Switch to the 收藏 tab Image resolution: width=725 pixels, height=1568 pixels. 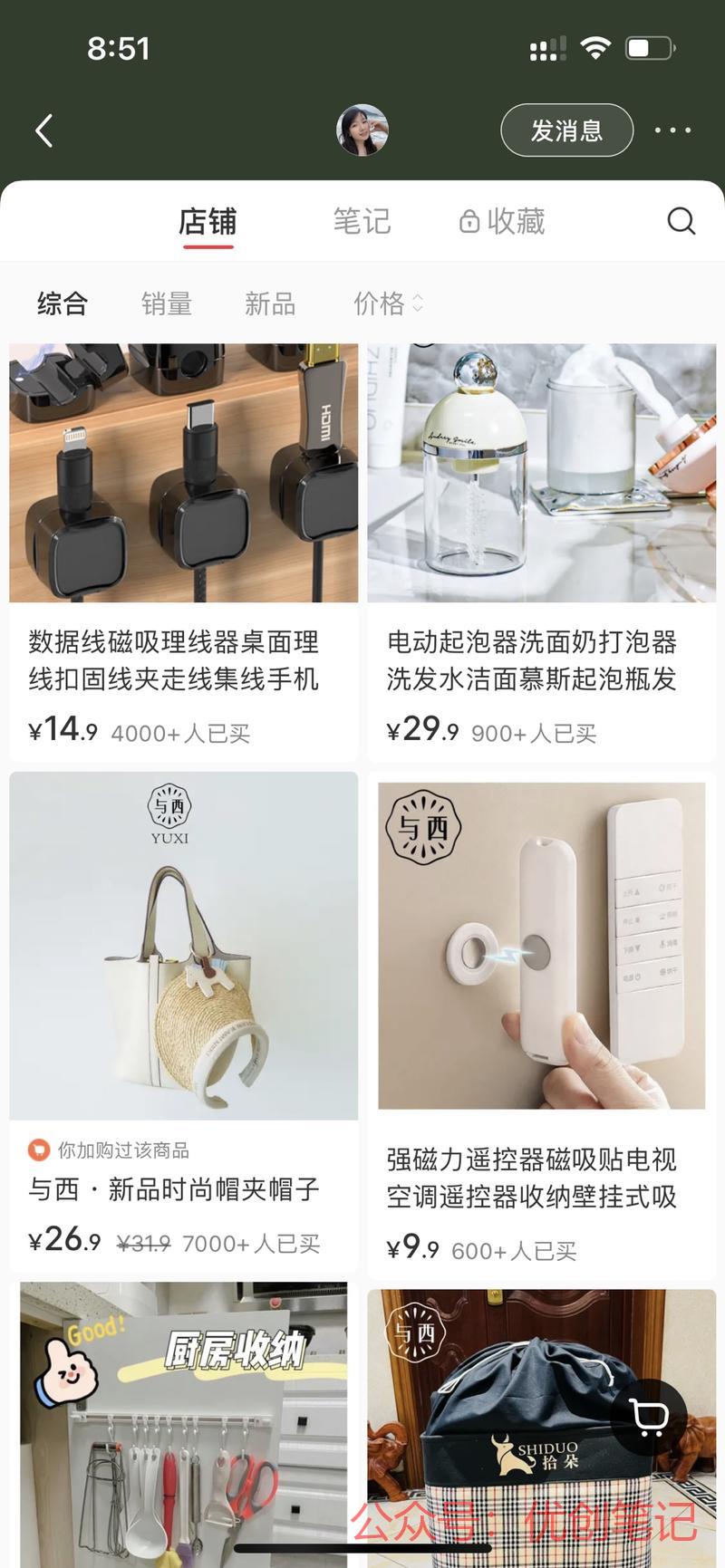coord(503,221)
